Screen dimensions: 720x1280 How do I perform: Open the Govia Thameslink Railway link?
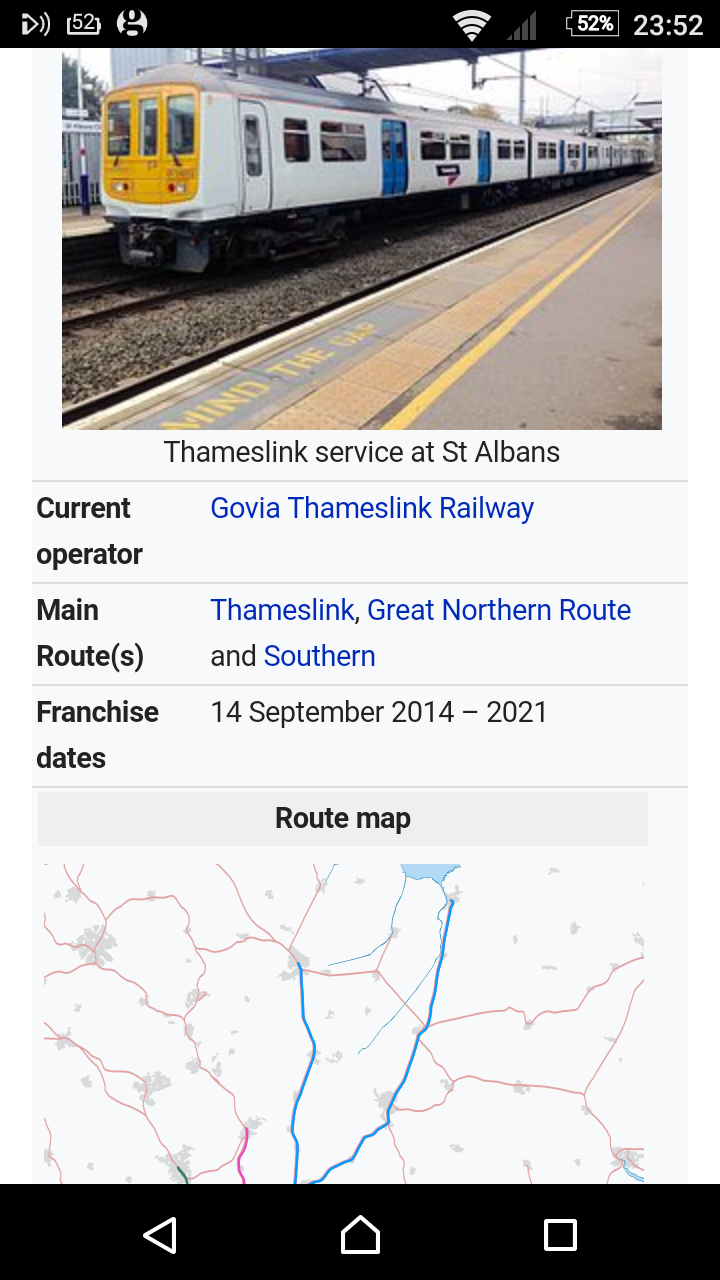(x=372, y=508)
